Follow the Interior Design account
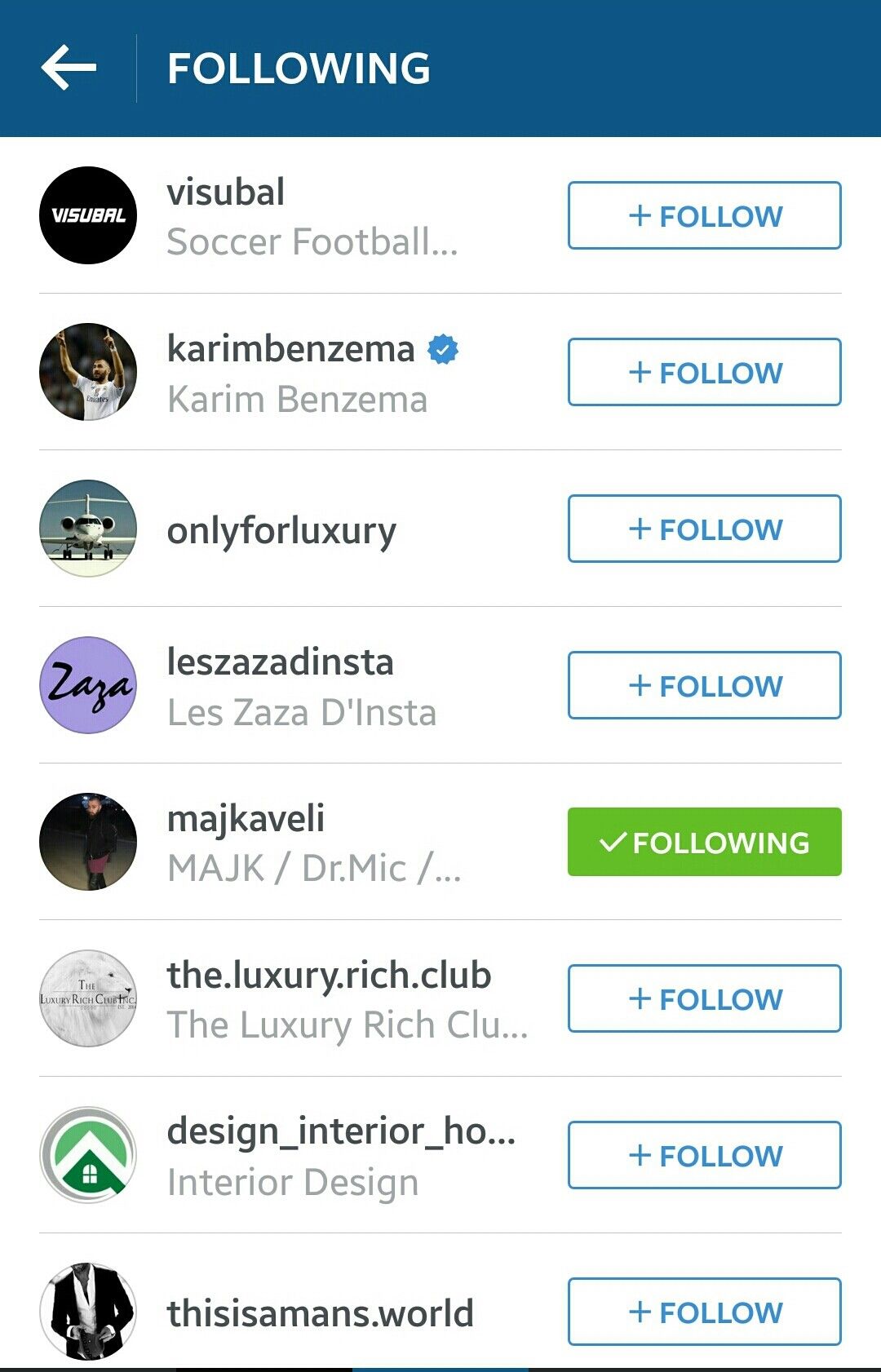This screenshot has width=881, height=1372. click(x=704, y=1155)
